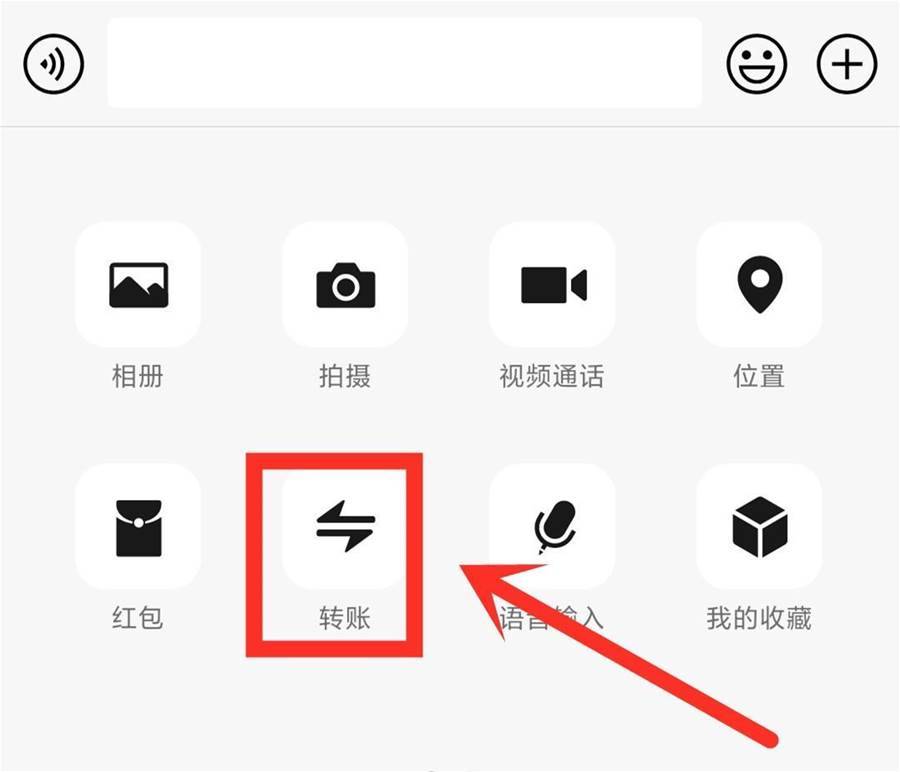Image resolution: width=900 pixels, height=772 pixels.
Task: Switch to voice message input
Action: pos(54,65)
